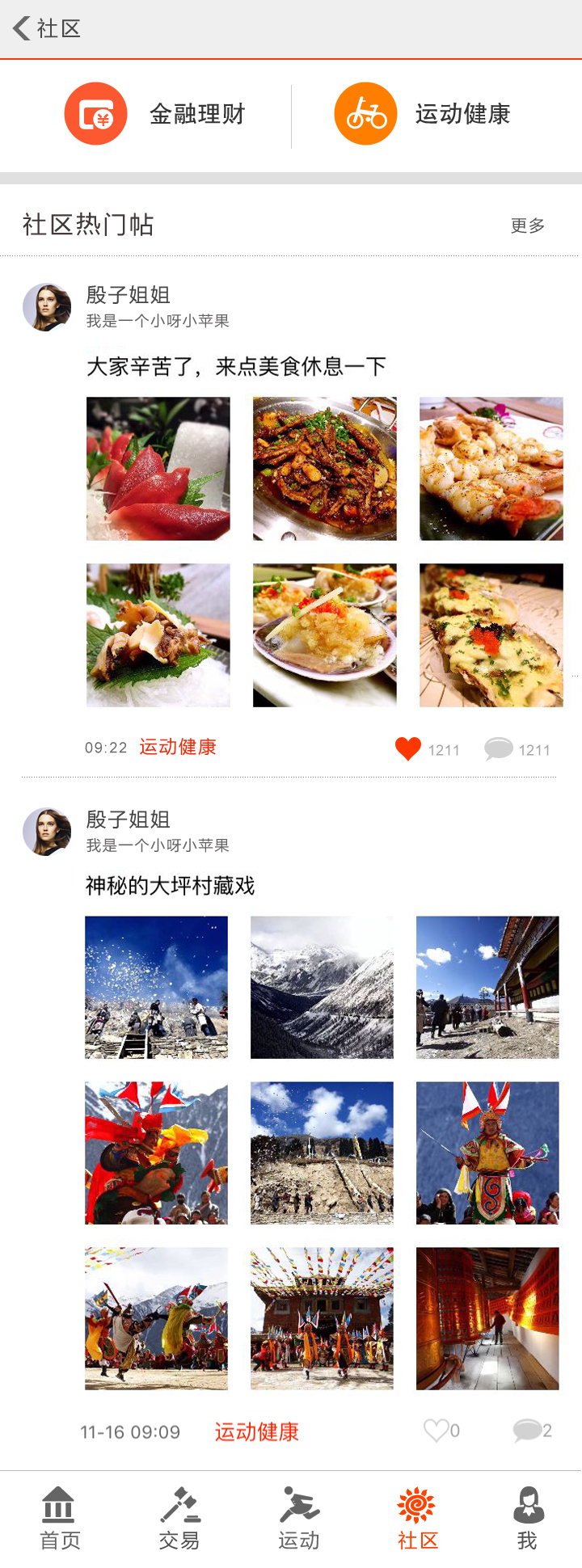Open 殷子姐姐's avatar on the food post

click(47, 307)
